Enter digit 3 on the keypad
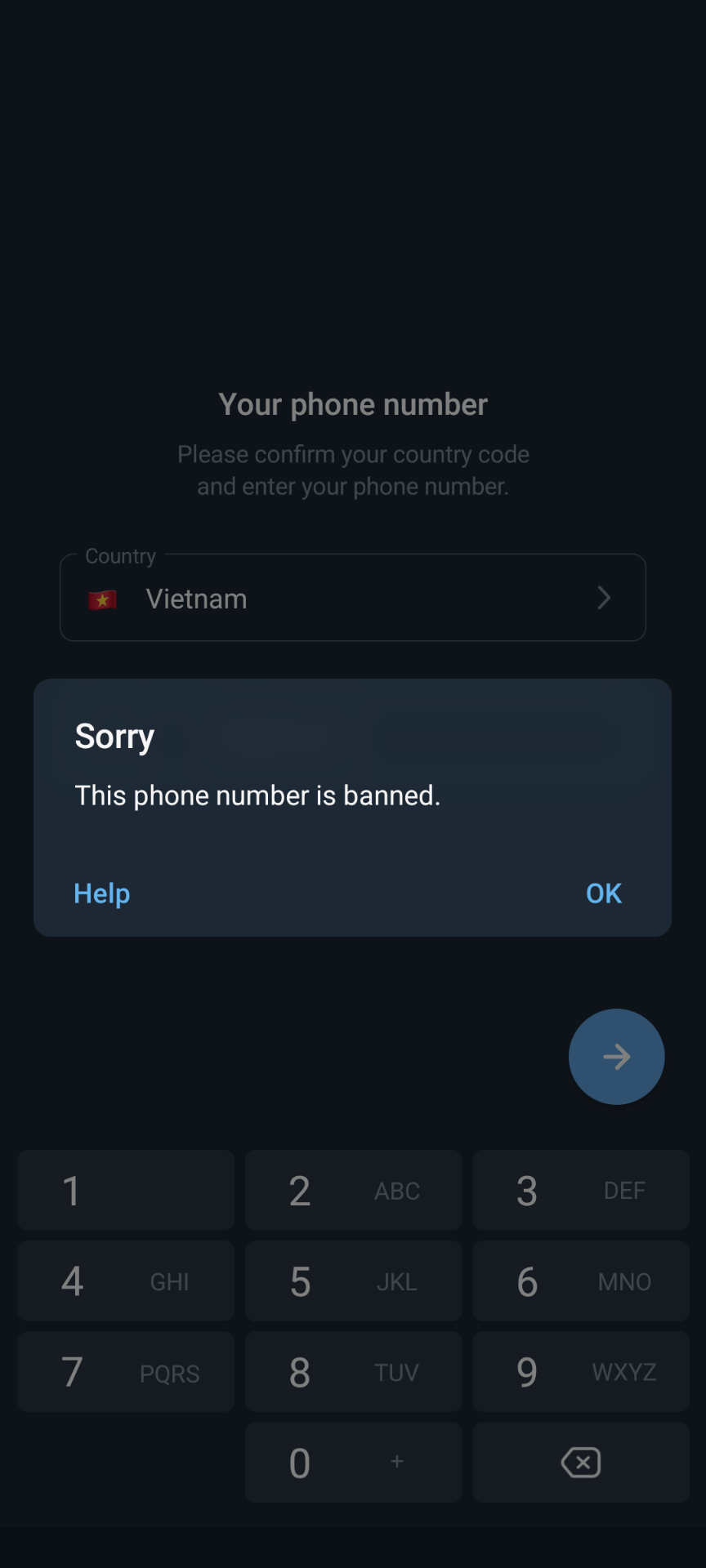 pyautogui.click(x=581, y=1191)
